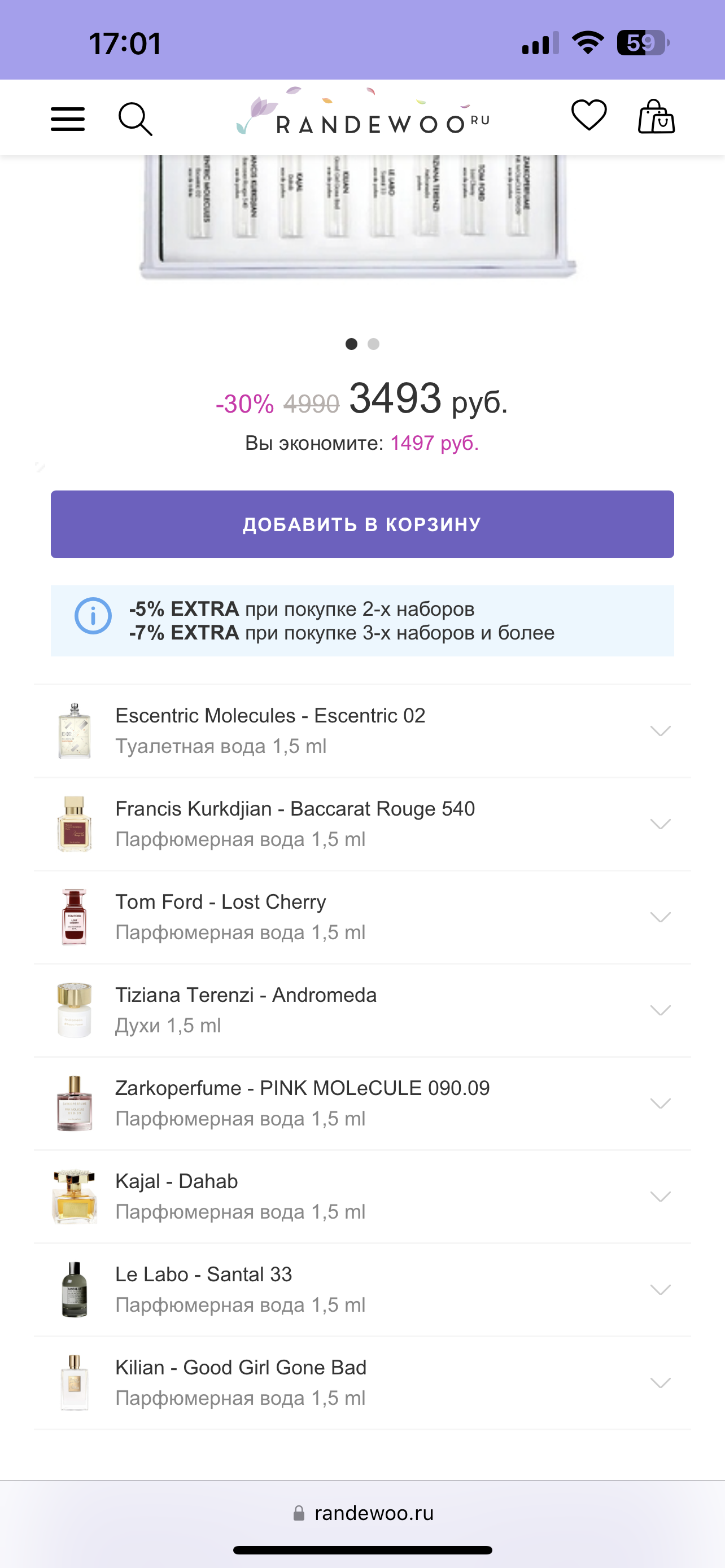Select the first carousel dot
Screen dimensions: 725x1568
click(x=352, y=344)
